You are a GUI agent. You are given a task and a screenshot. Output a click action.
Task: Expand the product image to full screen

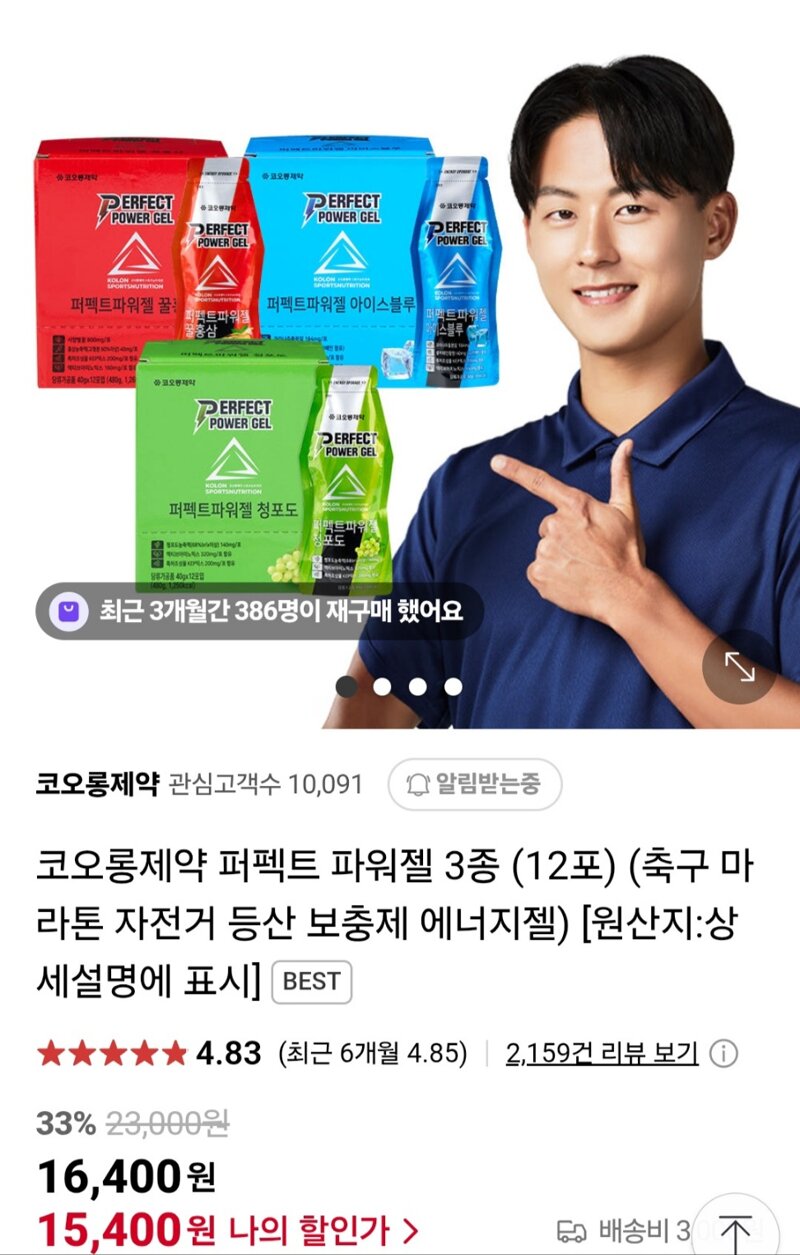pyautogui.click(x=739, y=666)
